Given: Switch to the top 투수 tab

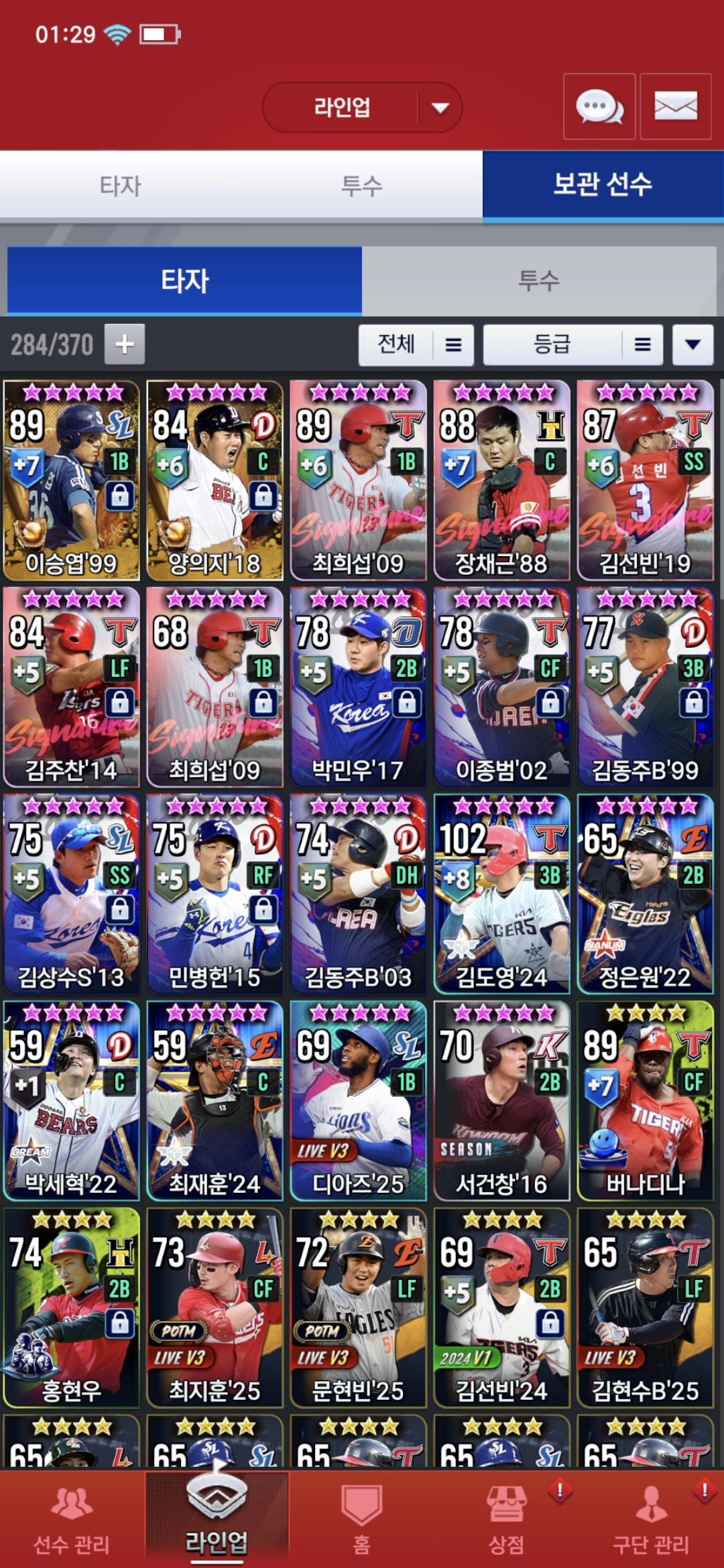Looking at the screenshot, I should point(362,186).
